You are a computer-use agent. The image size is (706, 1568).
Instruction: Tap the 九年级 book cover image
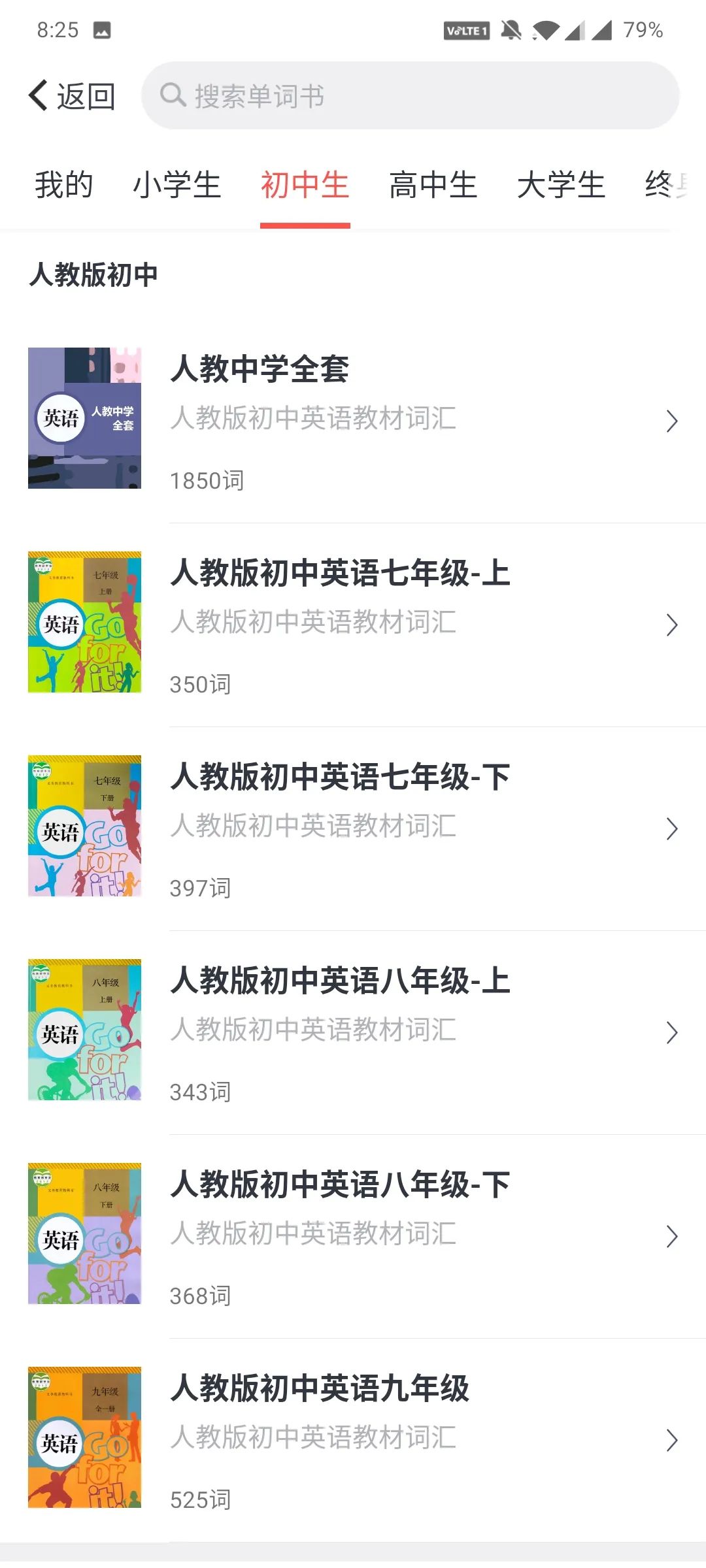click(84, 1437)
